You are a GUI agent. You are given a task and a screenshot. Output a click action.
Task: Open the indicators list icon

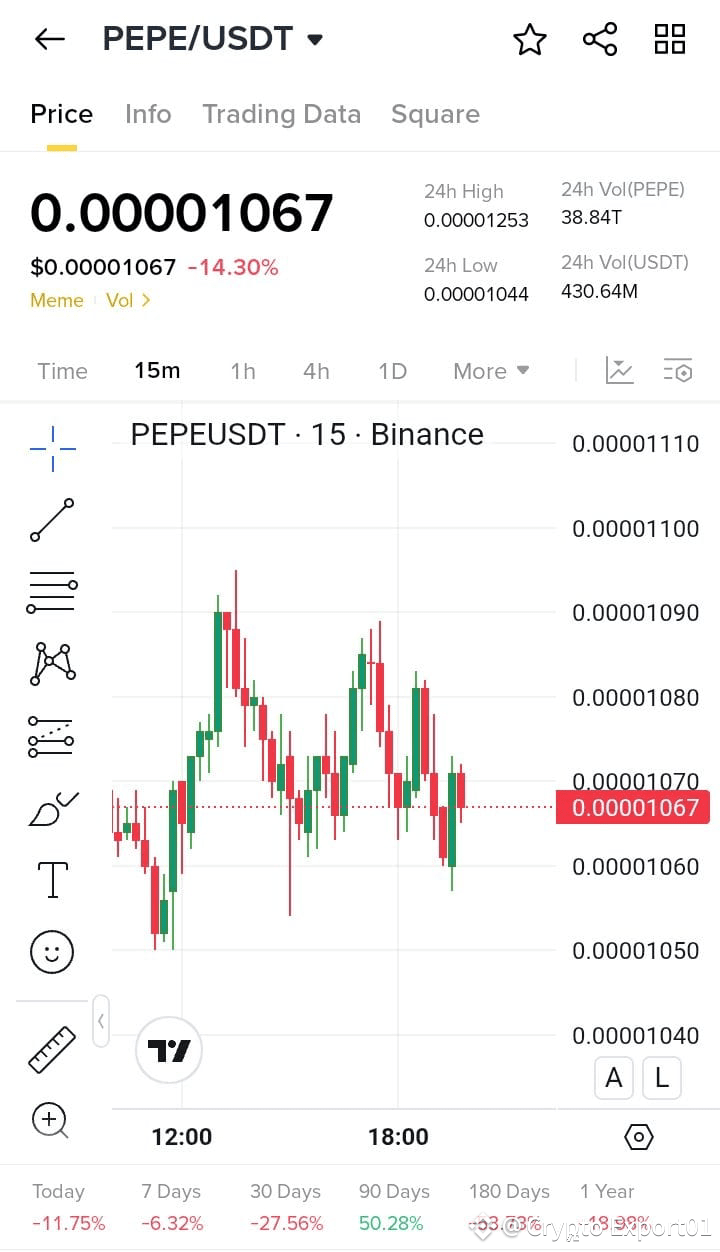678,370
